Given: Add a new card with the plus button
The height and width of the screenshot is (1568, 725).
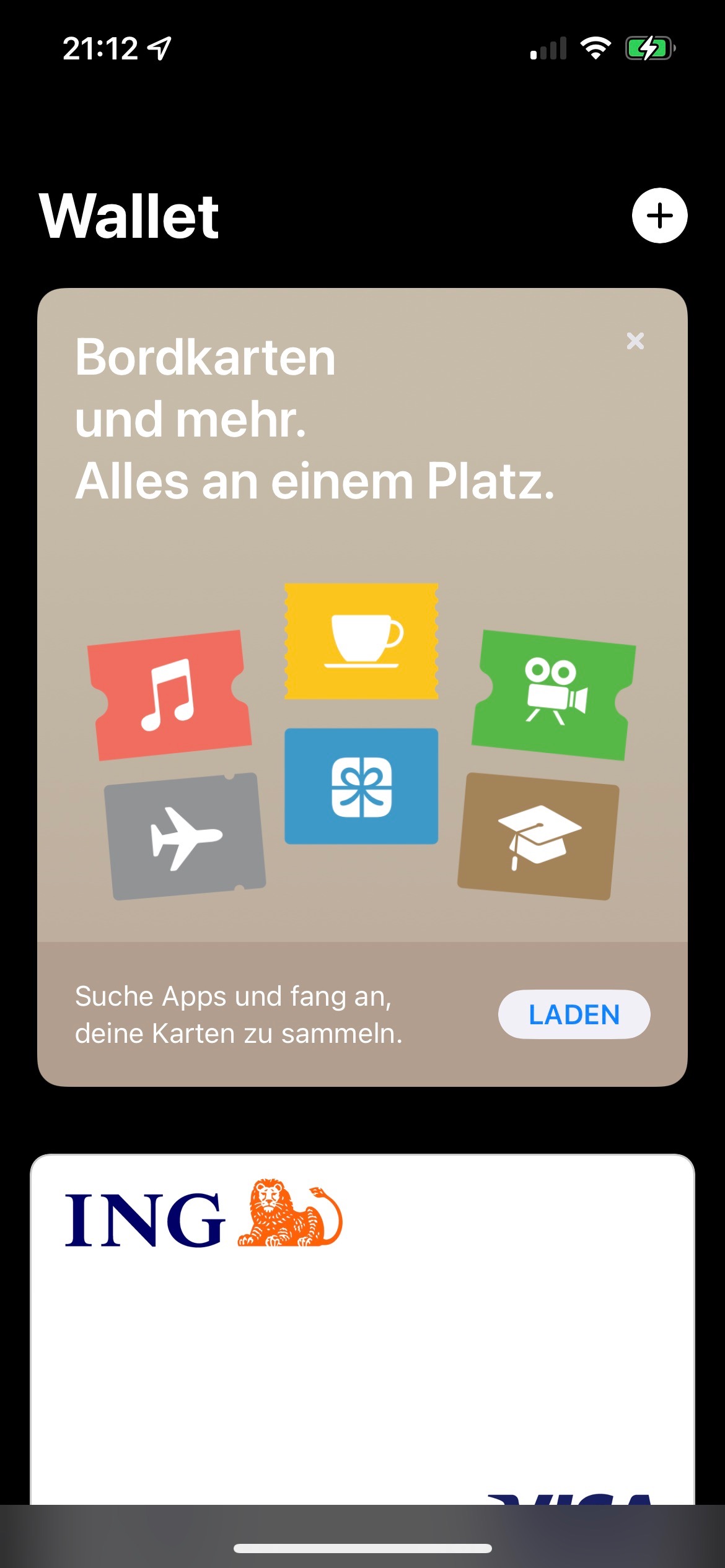Looking at the screenshot, I should [x=659, y=216].
